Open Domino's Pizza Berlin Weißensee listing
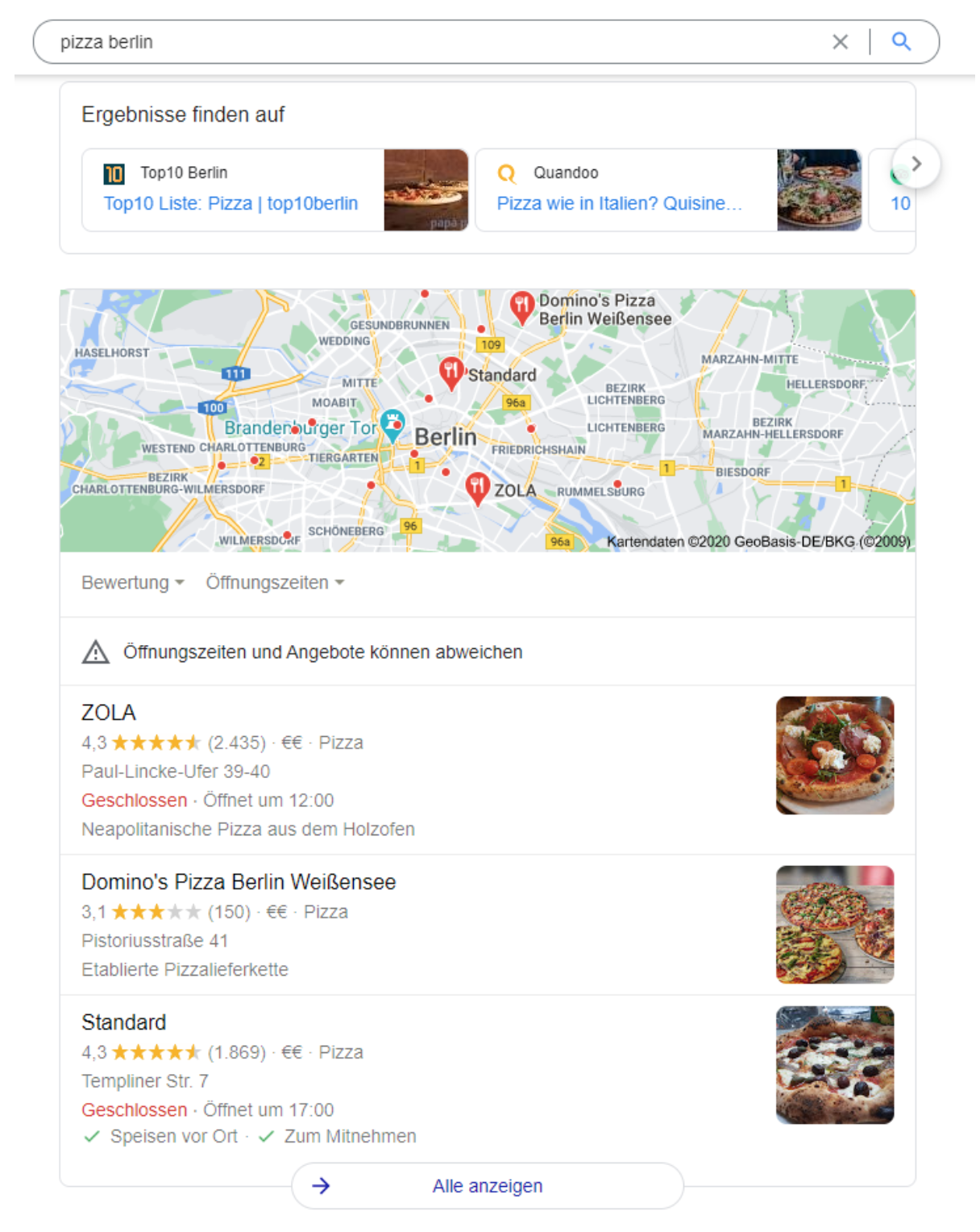This screenshot has width=980, height=1232. [x=239, y=882]
